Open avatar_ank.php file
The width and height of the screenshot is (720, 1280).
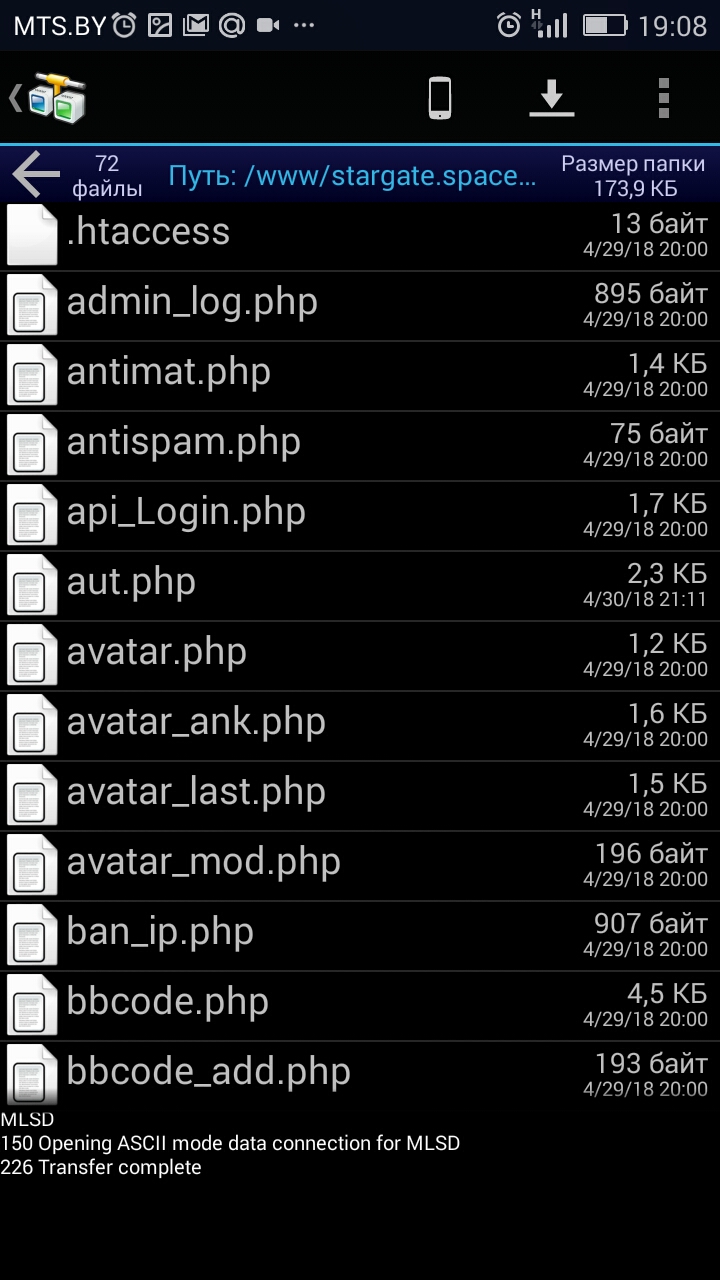(196, 722)
